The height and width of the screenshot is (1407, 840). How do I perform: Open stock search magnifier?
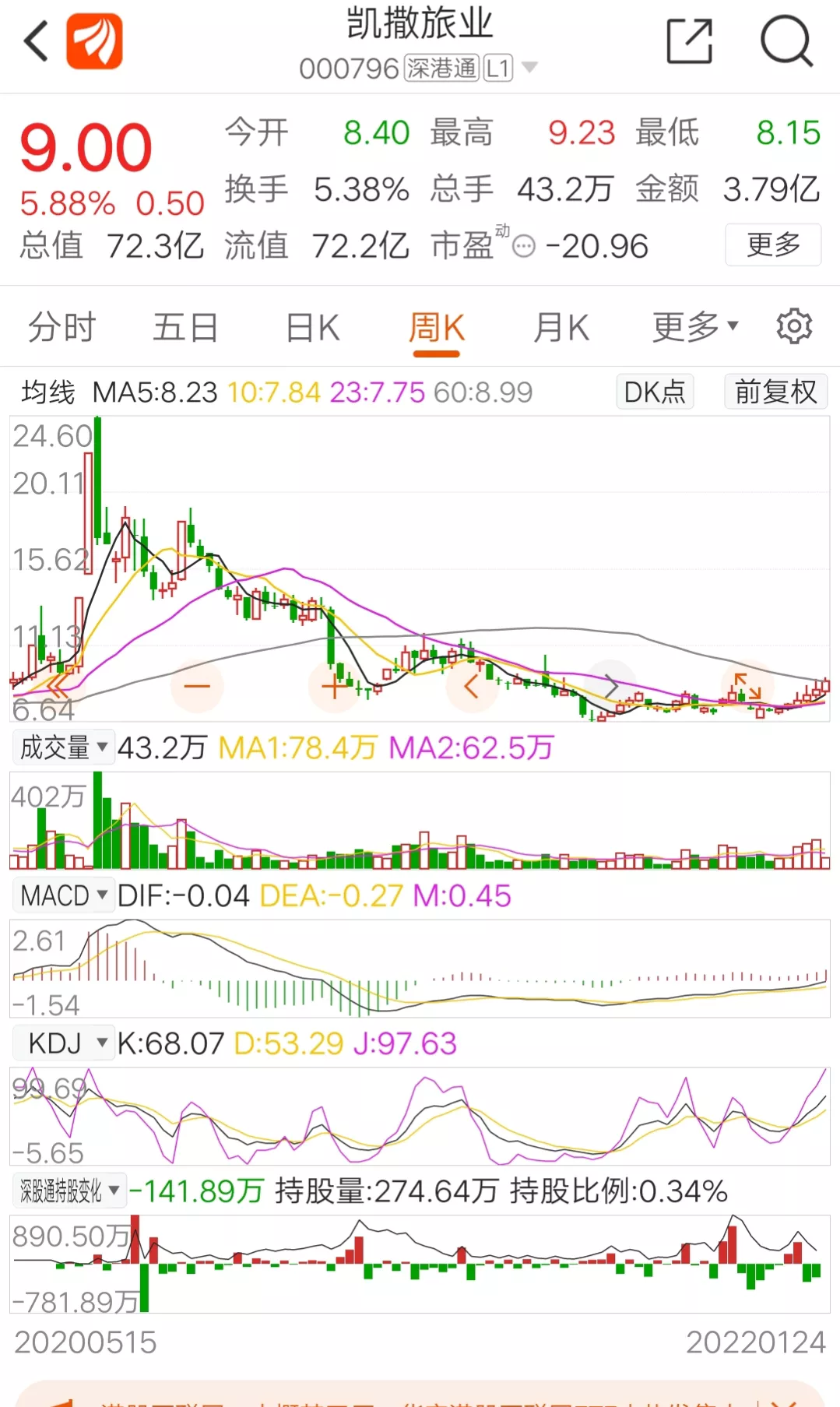coord(786,41)
